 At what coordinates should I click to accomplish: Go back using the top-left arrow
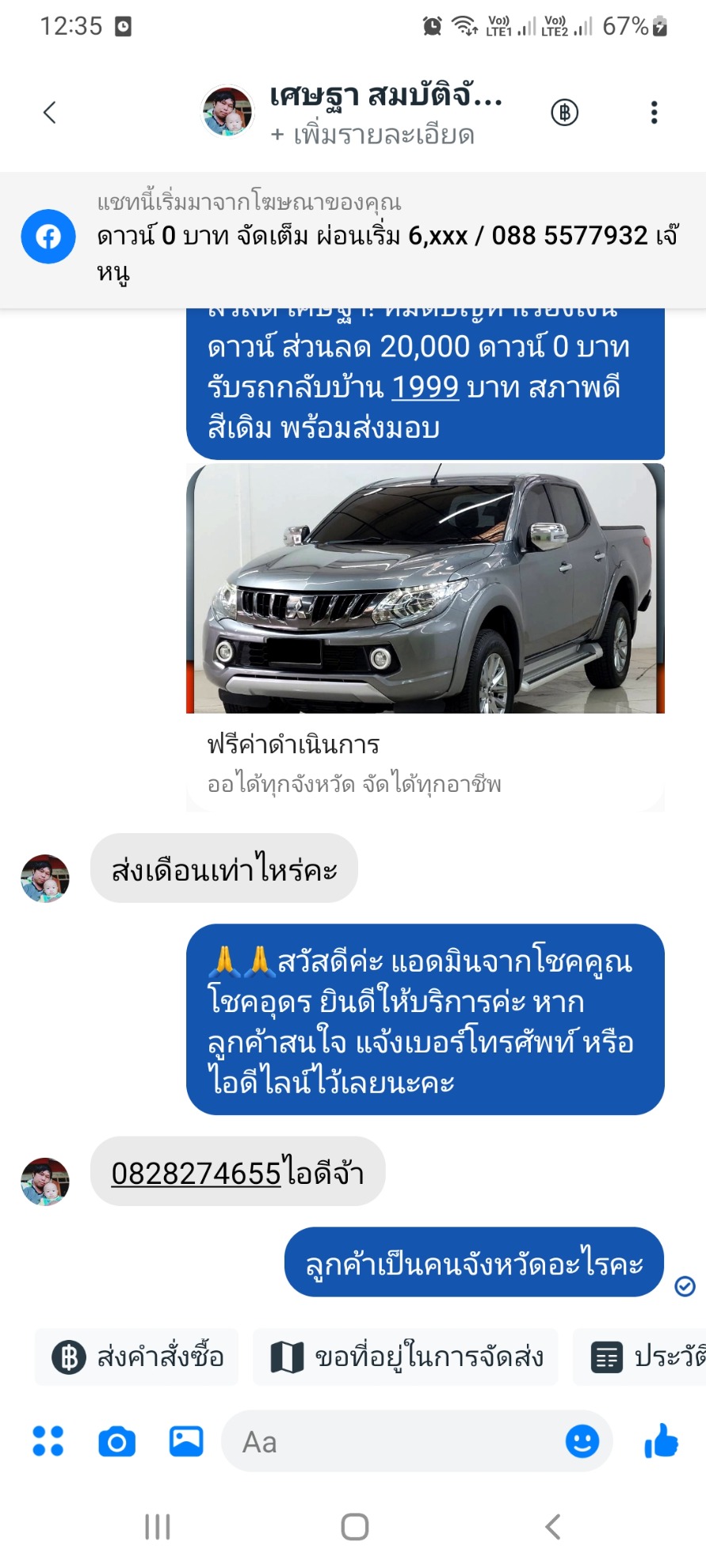pyautogui.click(x=49, y=112)
